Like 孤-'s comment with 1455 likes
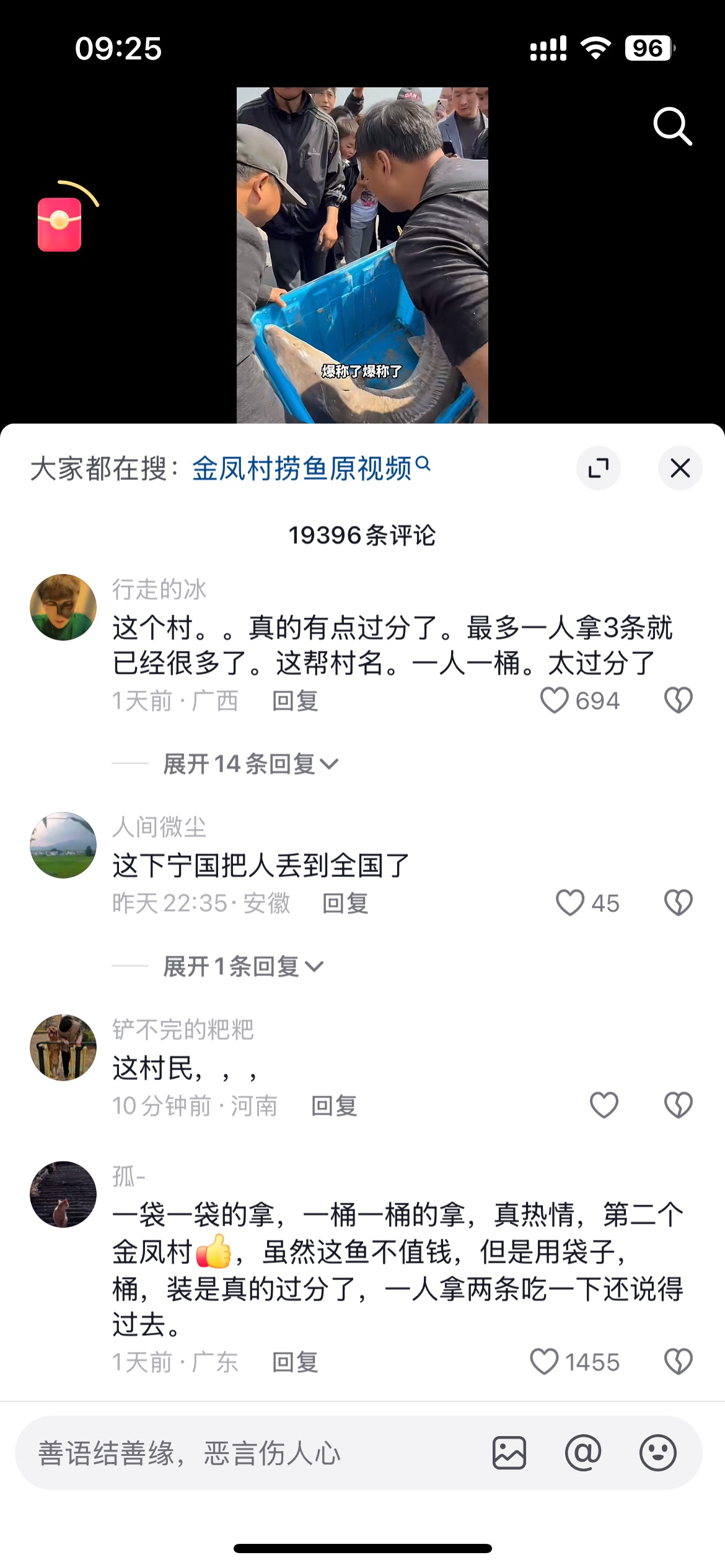This screenshot has width=725, height=1568. (545, 1362)
